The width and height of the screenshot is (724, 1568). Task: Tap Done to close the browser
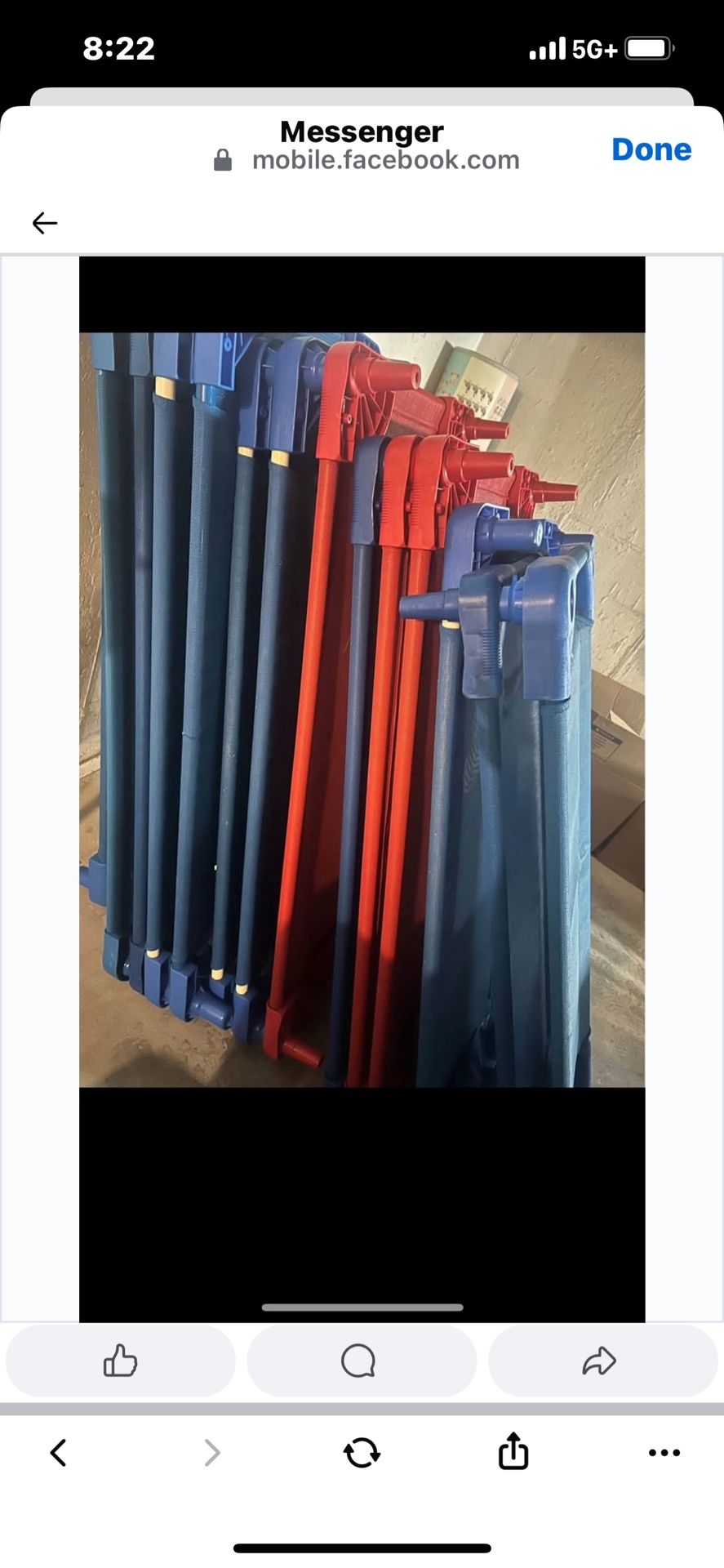651,149
